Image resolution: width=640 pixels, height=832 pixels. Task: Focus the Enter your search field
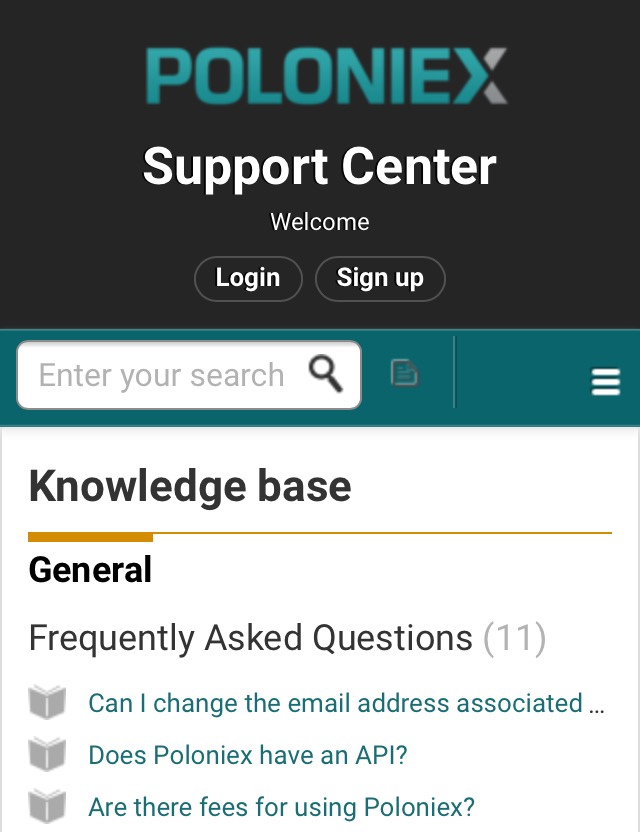[162, 375]
